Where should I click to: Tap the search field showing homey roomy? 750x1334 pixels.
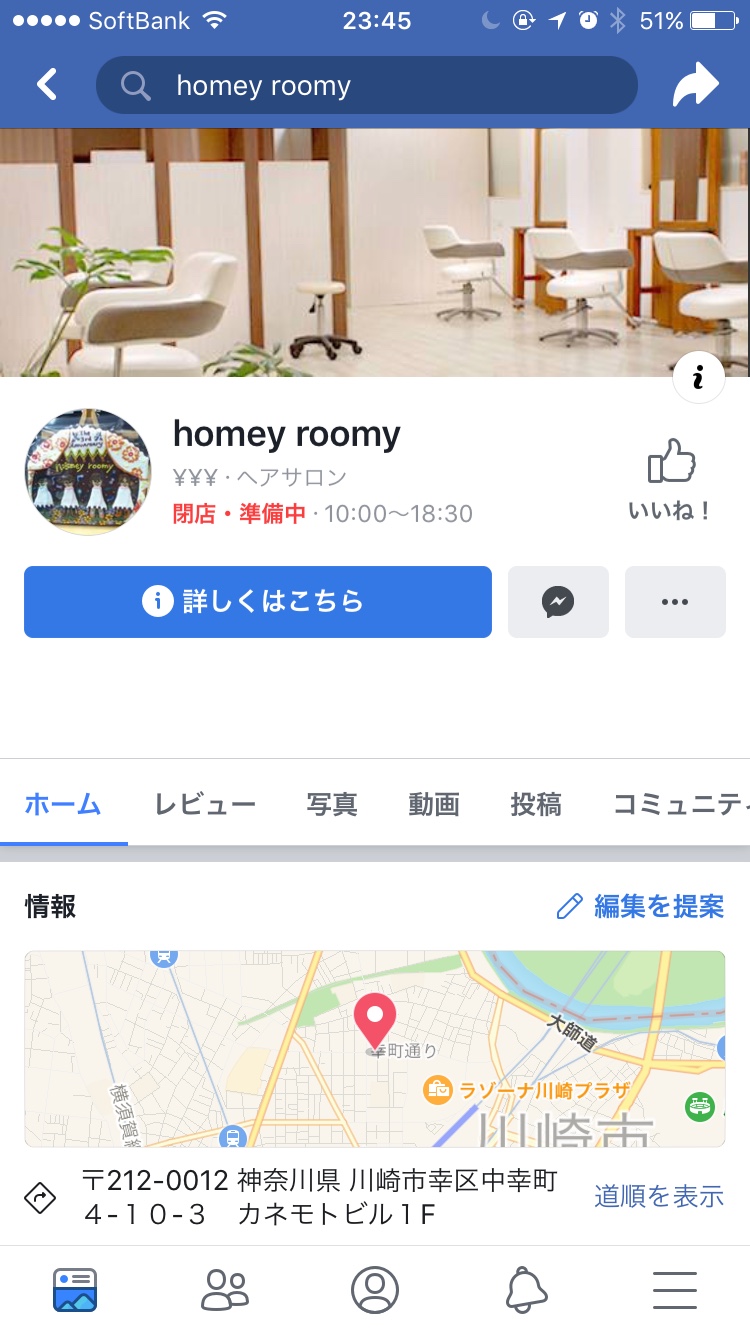366,85
